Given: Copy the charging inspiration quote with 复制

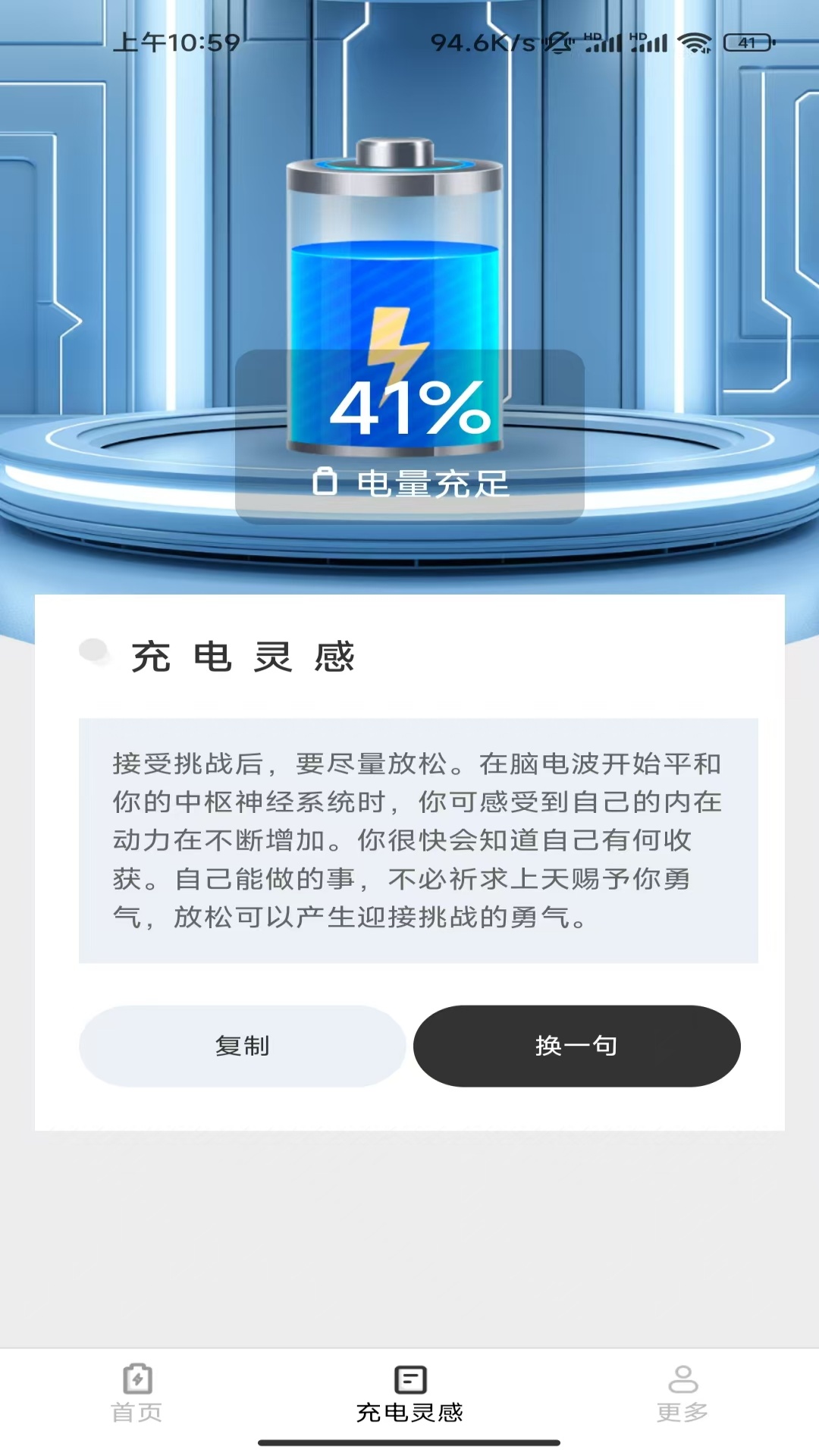Looking at the screenshot, I should [x=242, y=1046].
